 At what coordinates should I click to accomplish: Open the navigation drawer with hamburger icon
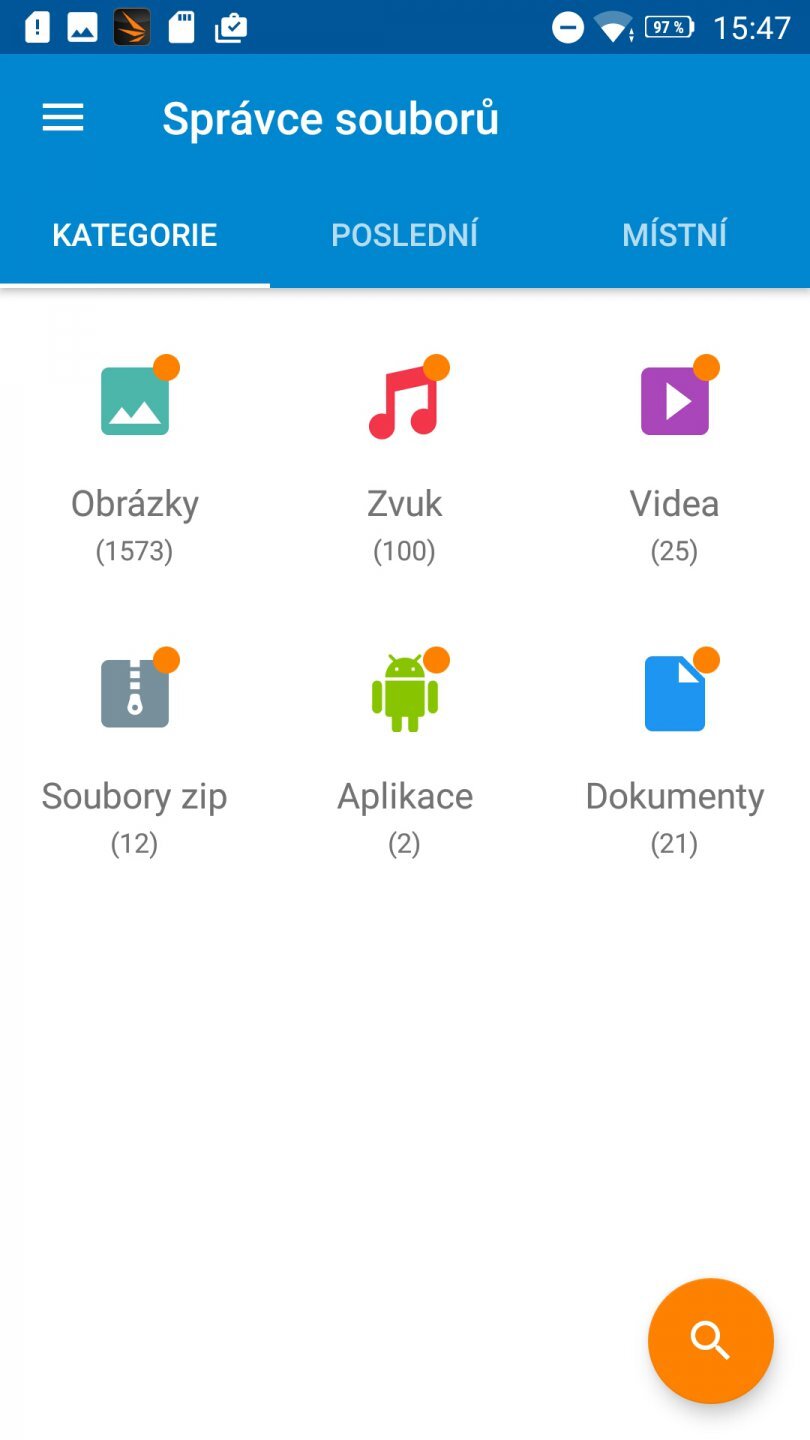point(62,117)
